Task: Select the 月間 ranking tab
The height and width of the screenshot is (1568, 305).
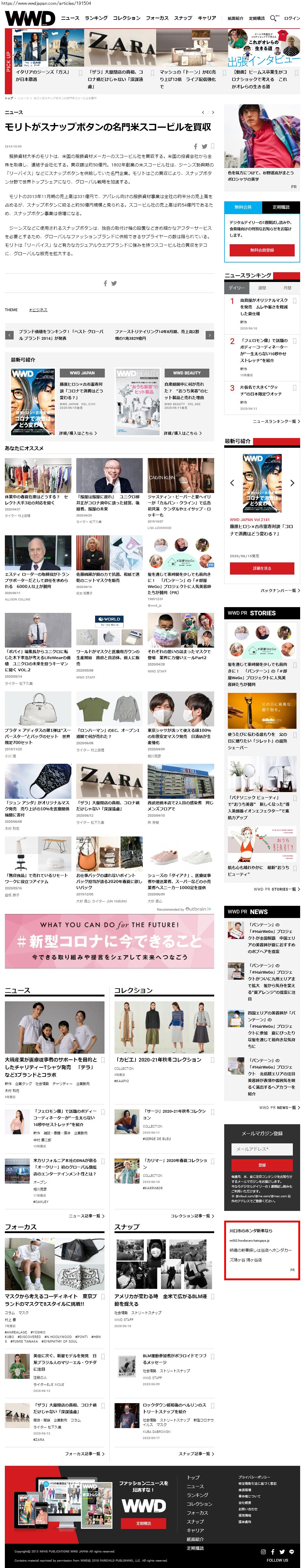Action: (x=287, y=288)
